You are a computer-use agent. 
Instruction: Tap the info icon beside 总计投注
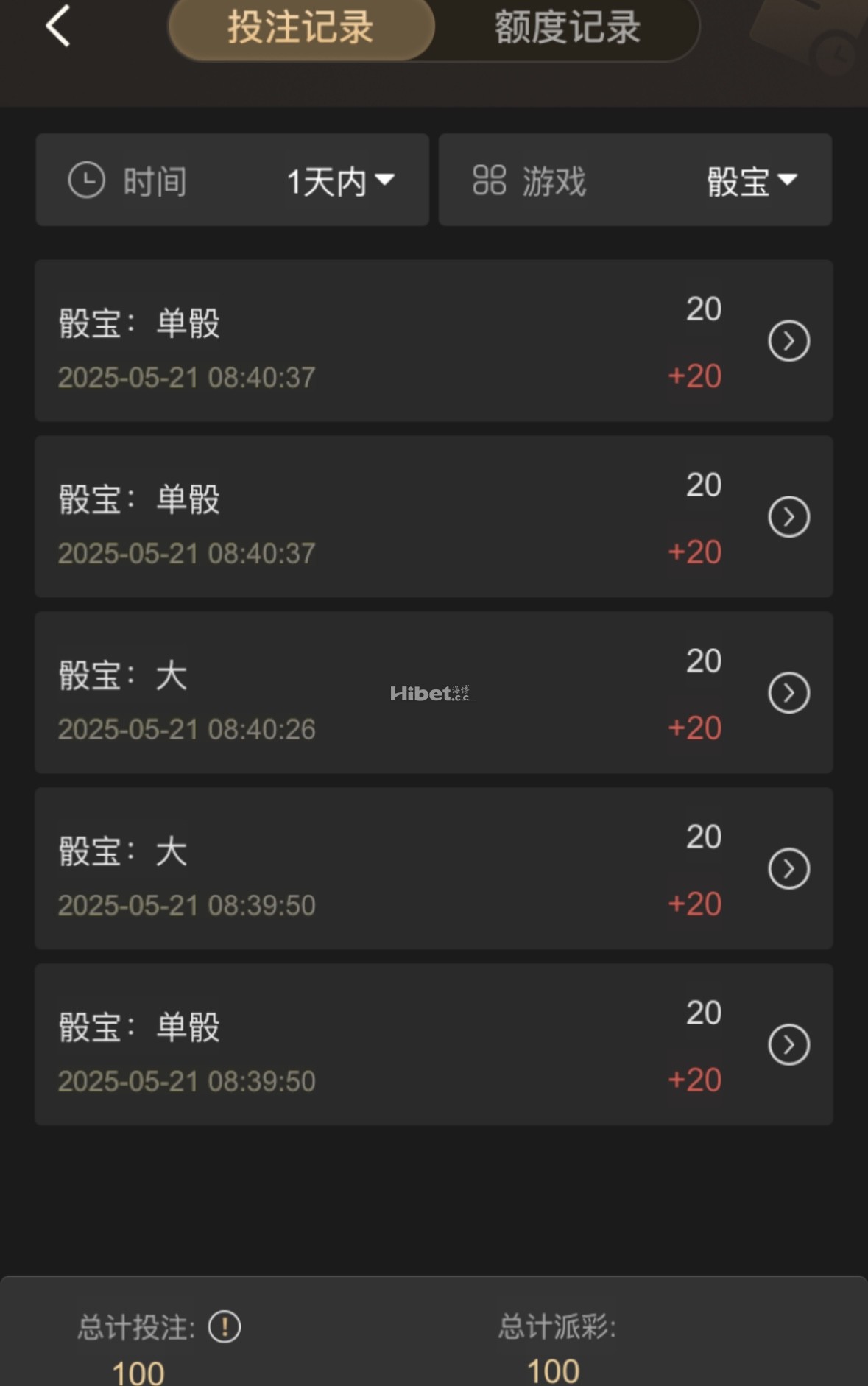coord(225,1327)
